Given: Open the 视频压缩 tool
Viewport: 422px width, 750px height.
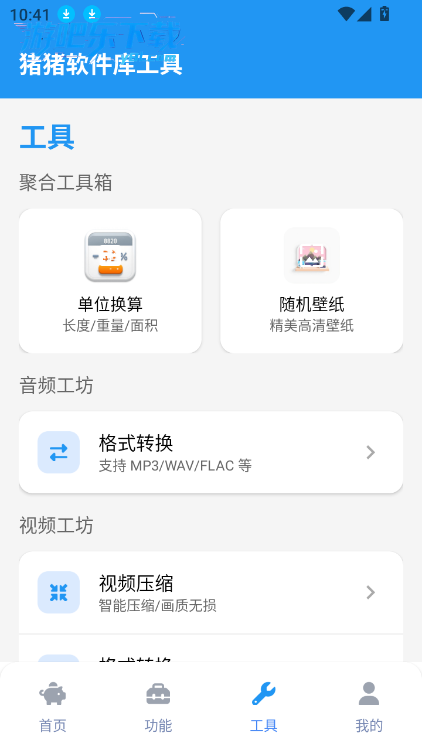Looking at the screenshot, I should point(211,592).
